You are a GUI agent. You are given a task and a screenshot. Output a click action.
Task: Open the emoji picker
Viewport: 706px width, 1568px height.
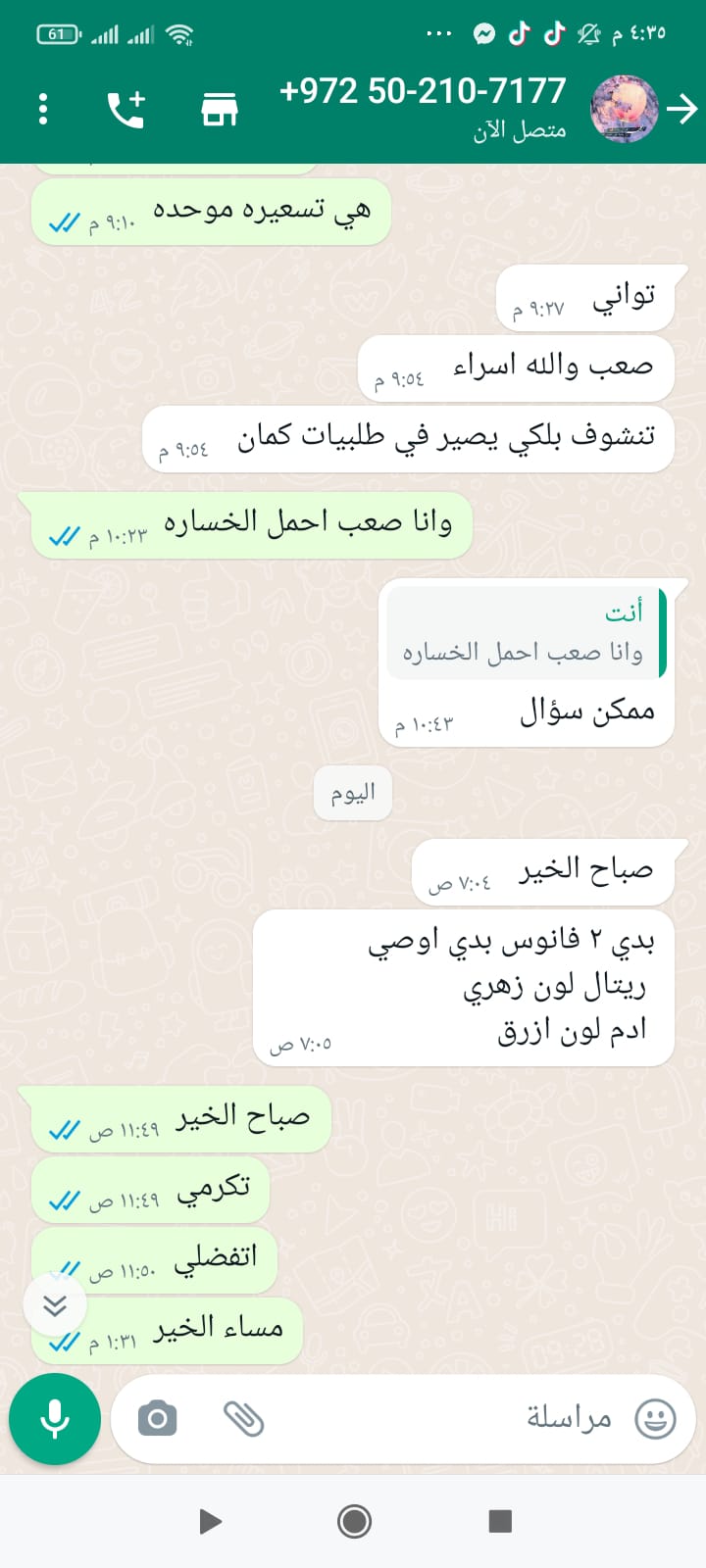(x=655, y=1418)
